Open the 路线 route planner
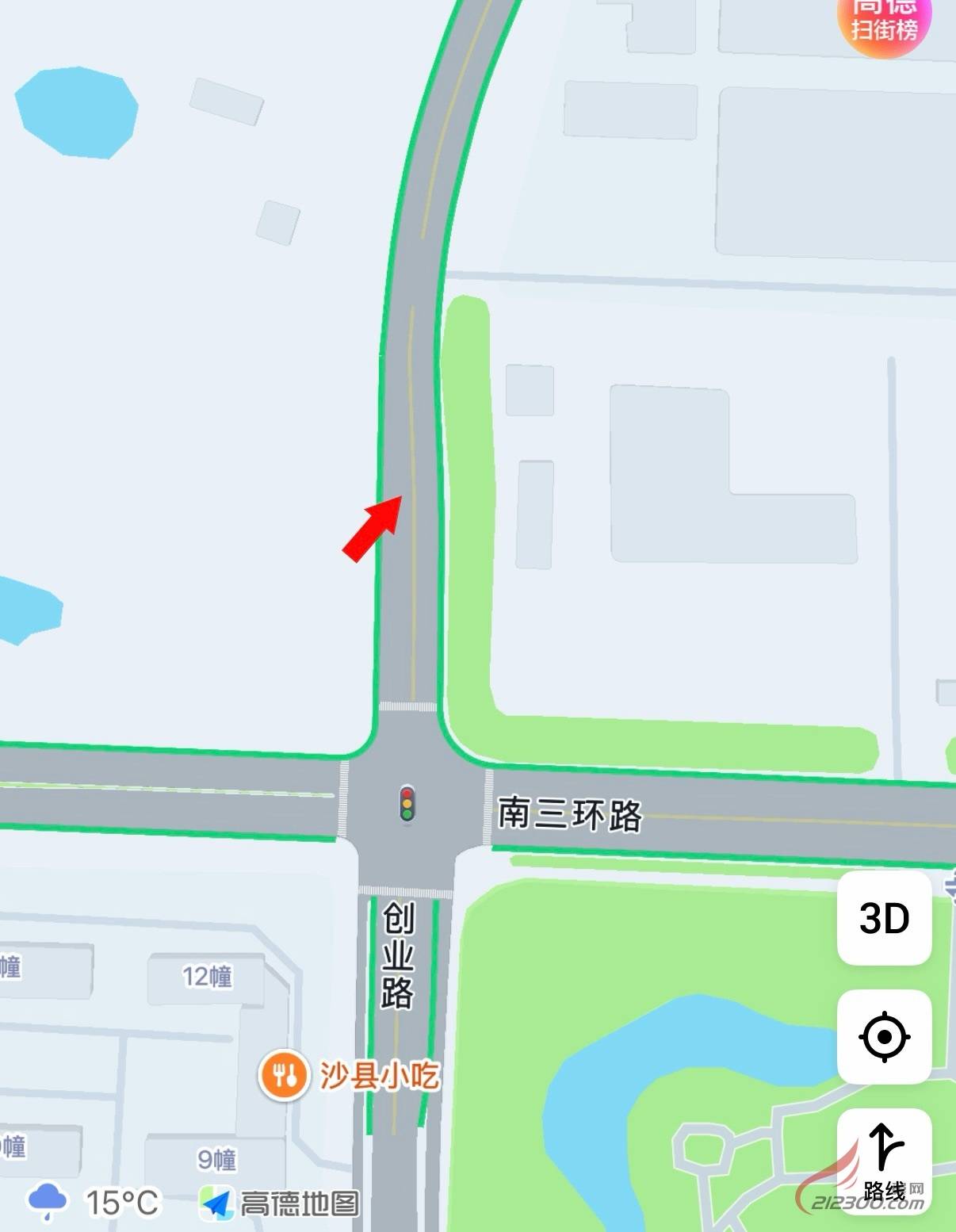 (884, 1161)
